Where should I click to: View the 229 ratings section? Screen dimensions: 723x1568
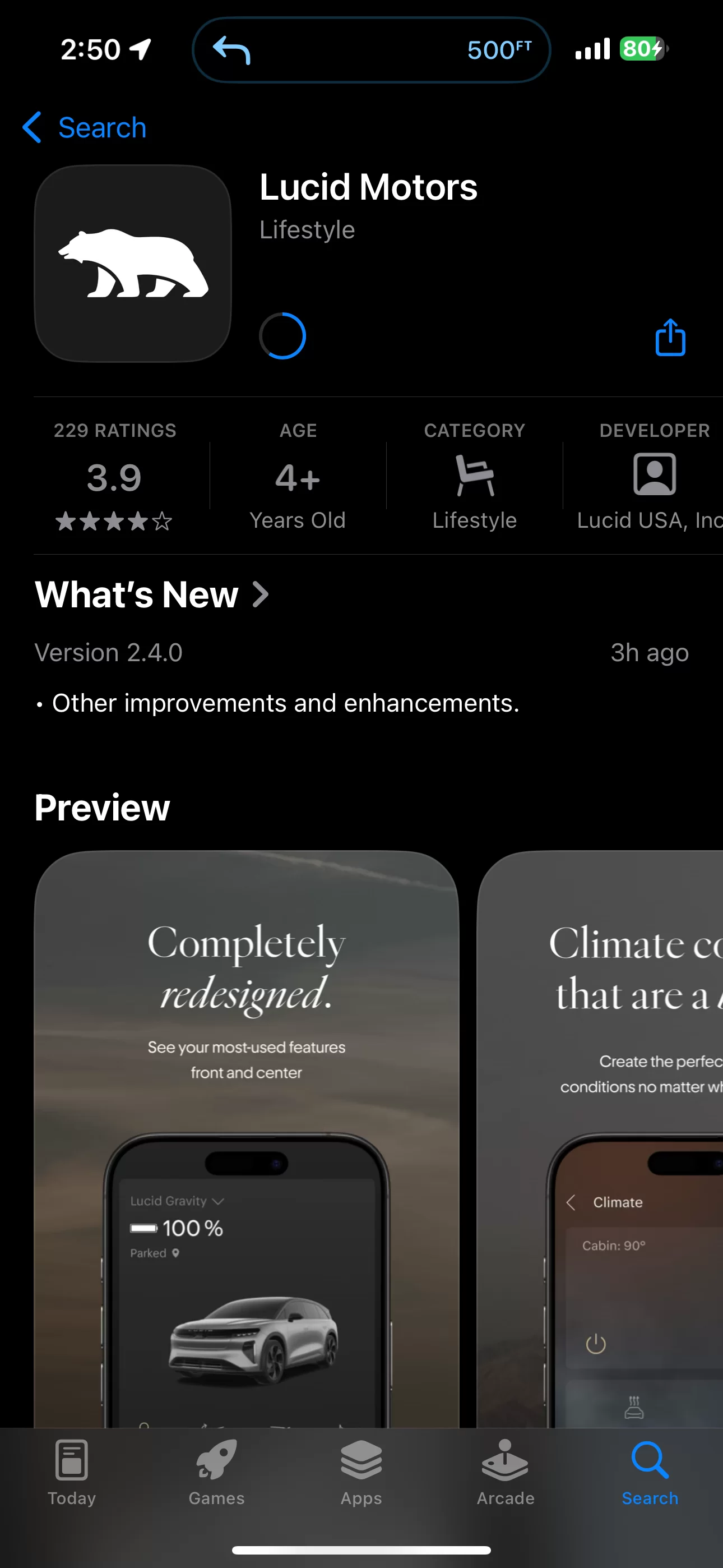[x=114, y=477]
